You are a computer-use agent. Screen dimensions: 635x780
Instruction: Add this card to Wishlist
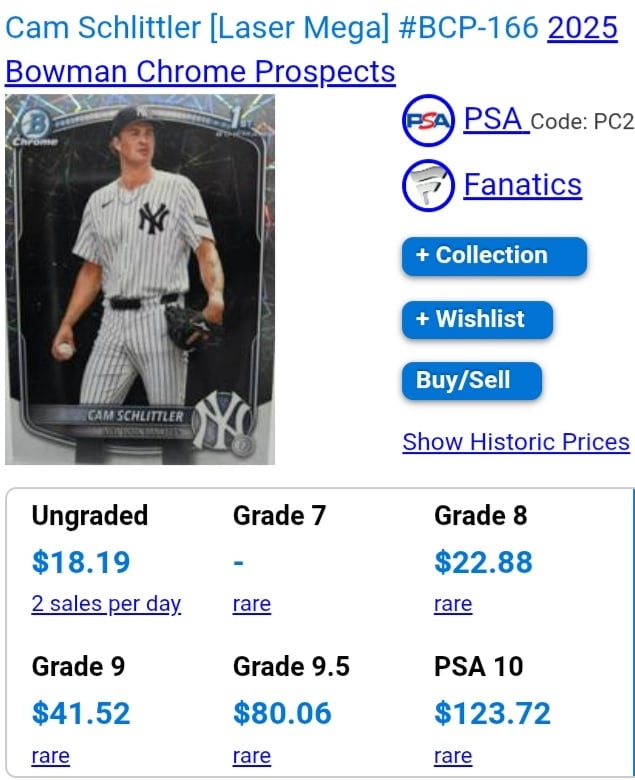point(477,320)
